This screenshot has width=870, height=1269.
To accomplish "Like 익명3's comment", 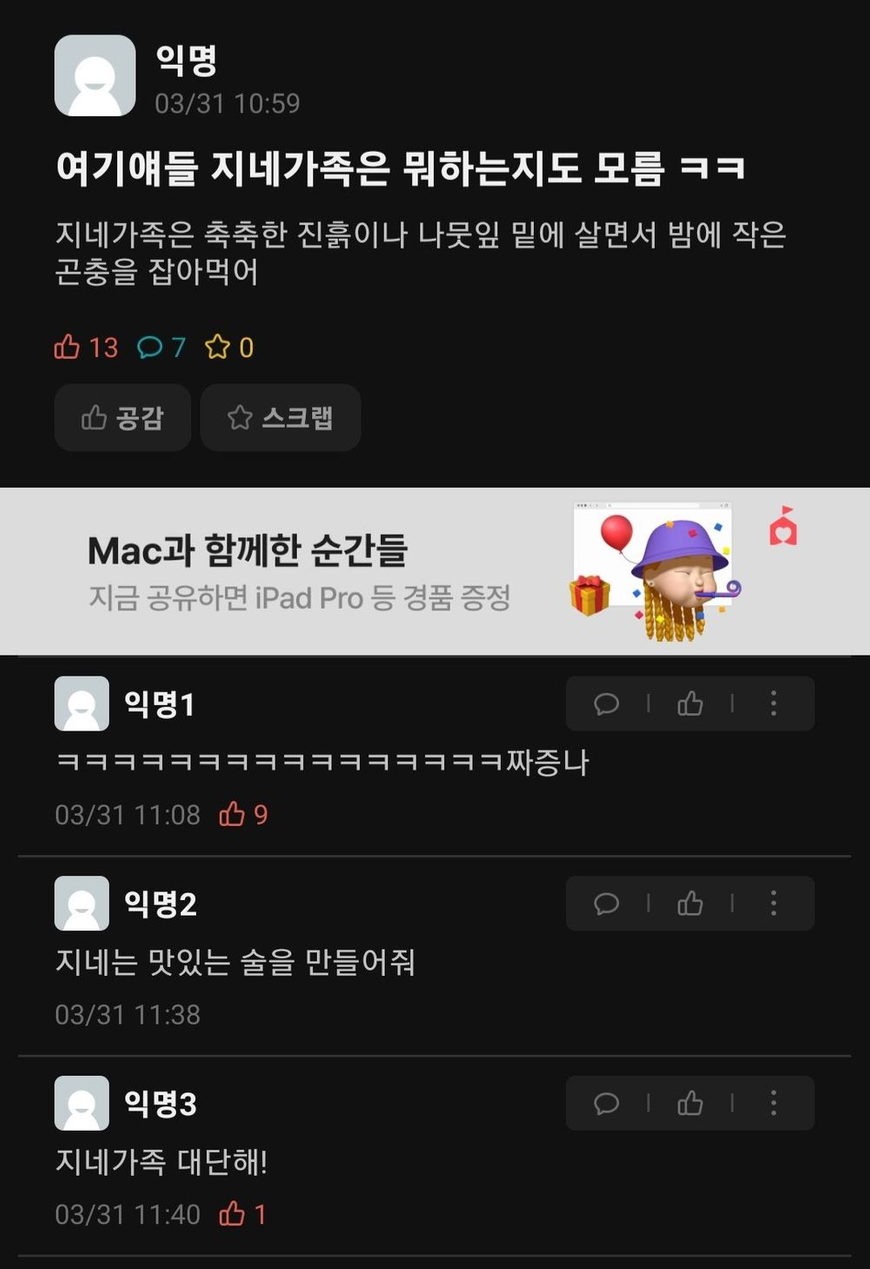I will pyautogui.click(x=690, y=1103).
